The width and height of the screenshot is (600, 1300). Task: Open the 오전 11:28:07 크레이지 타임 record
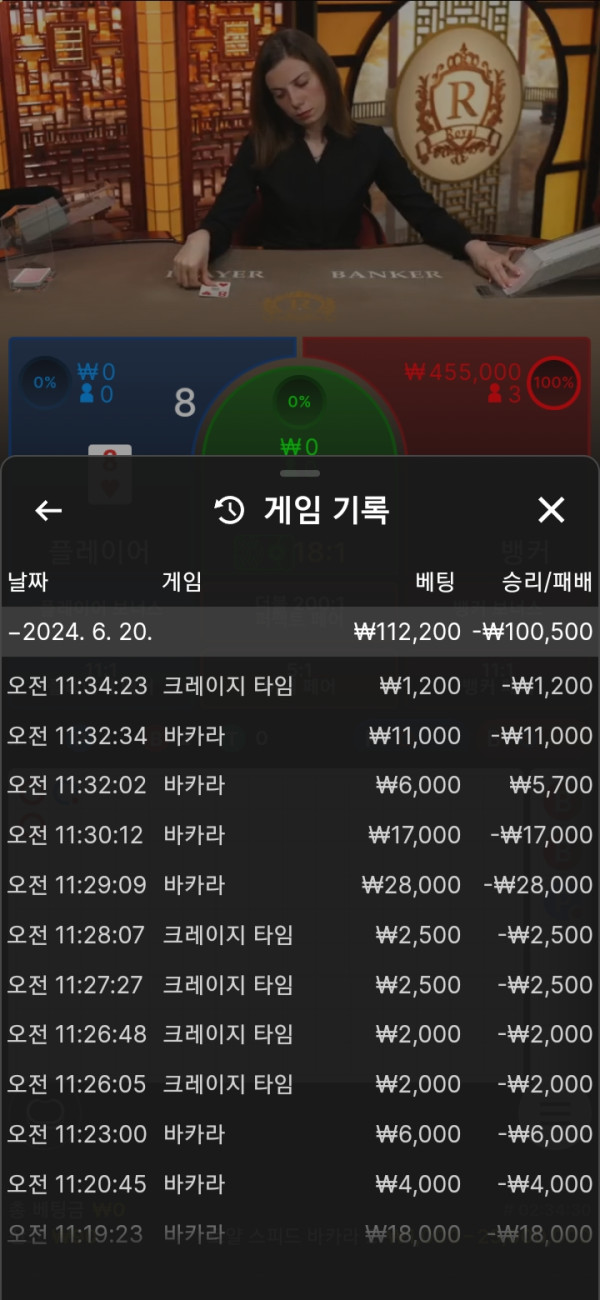point(300,935)
